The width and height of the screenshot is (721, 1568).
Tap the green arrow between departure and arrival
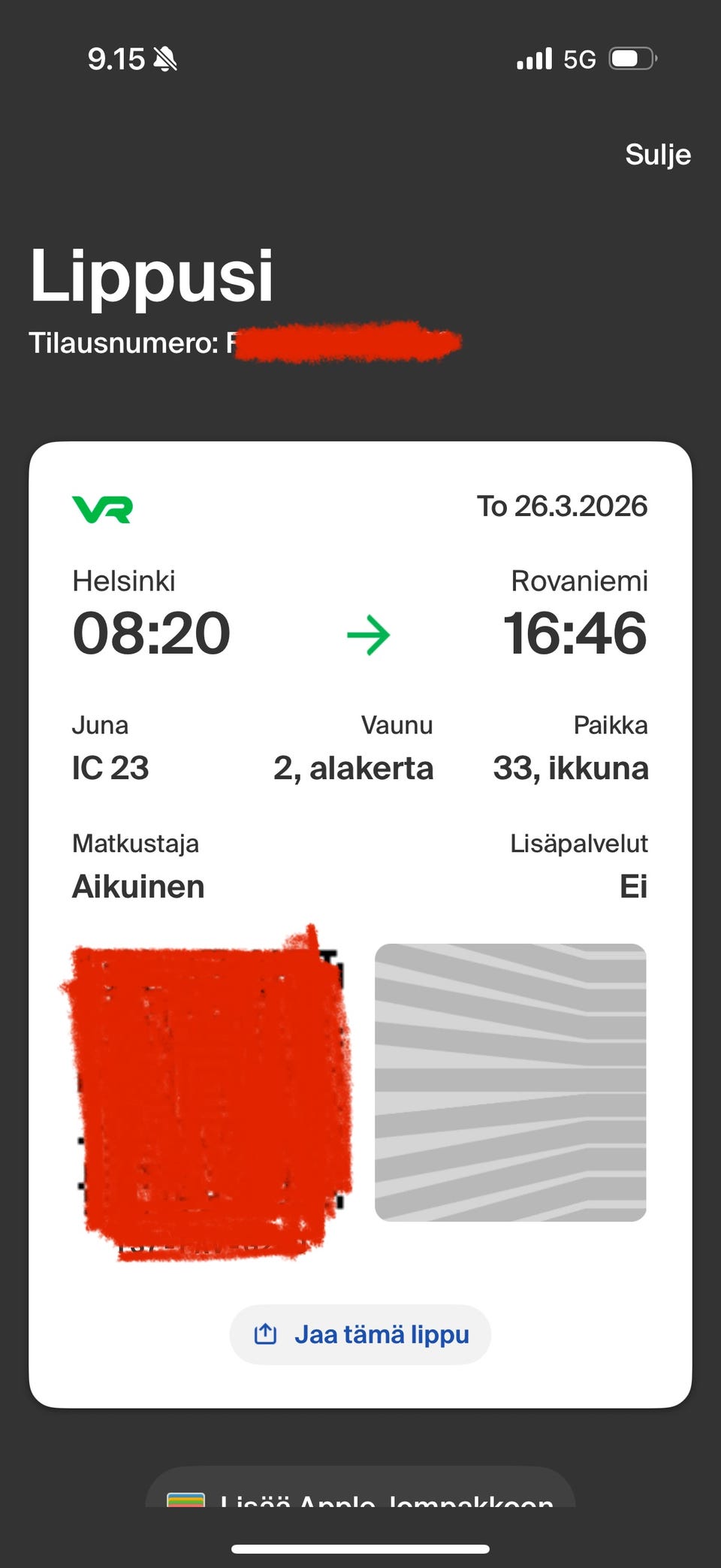pos(367,633)
